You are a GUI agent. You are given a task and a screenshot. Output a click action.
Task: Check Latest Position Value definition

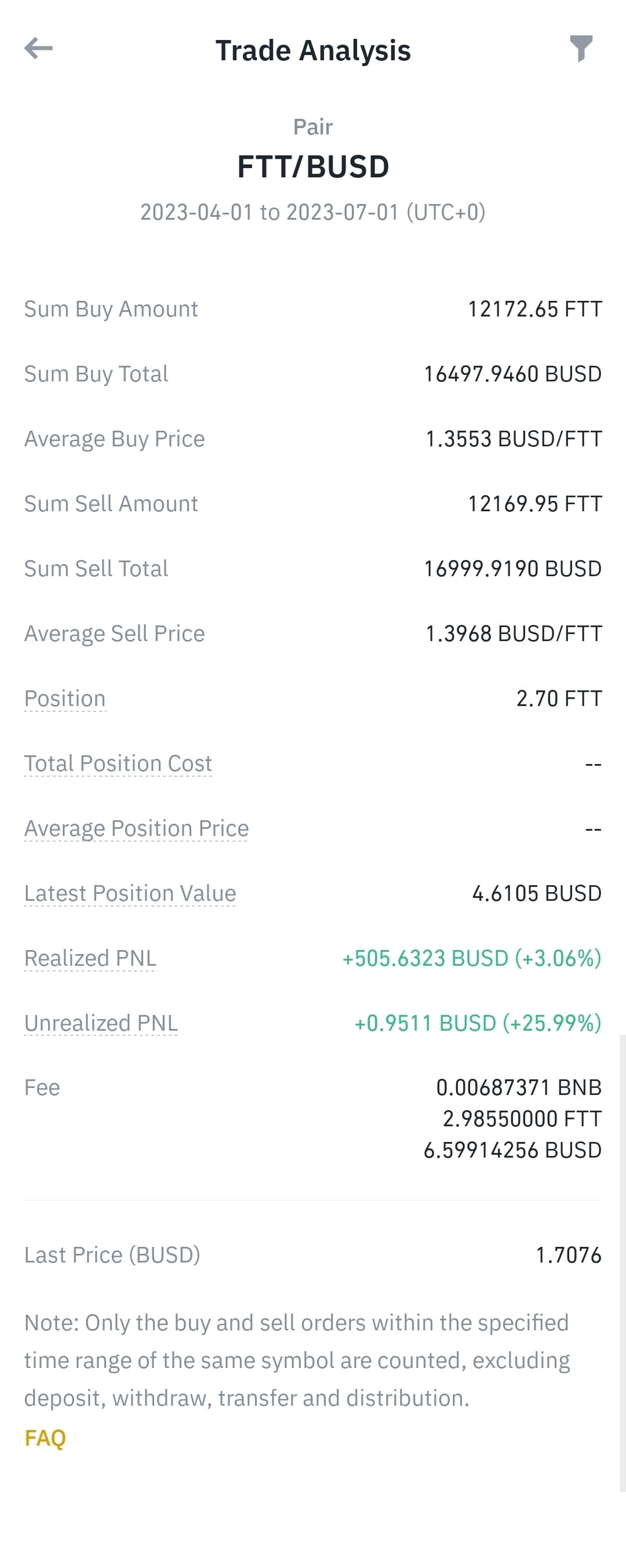pos(130,894)
